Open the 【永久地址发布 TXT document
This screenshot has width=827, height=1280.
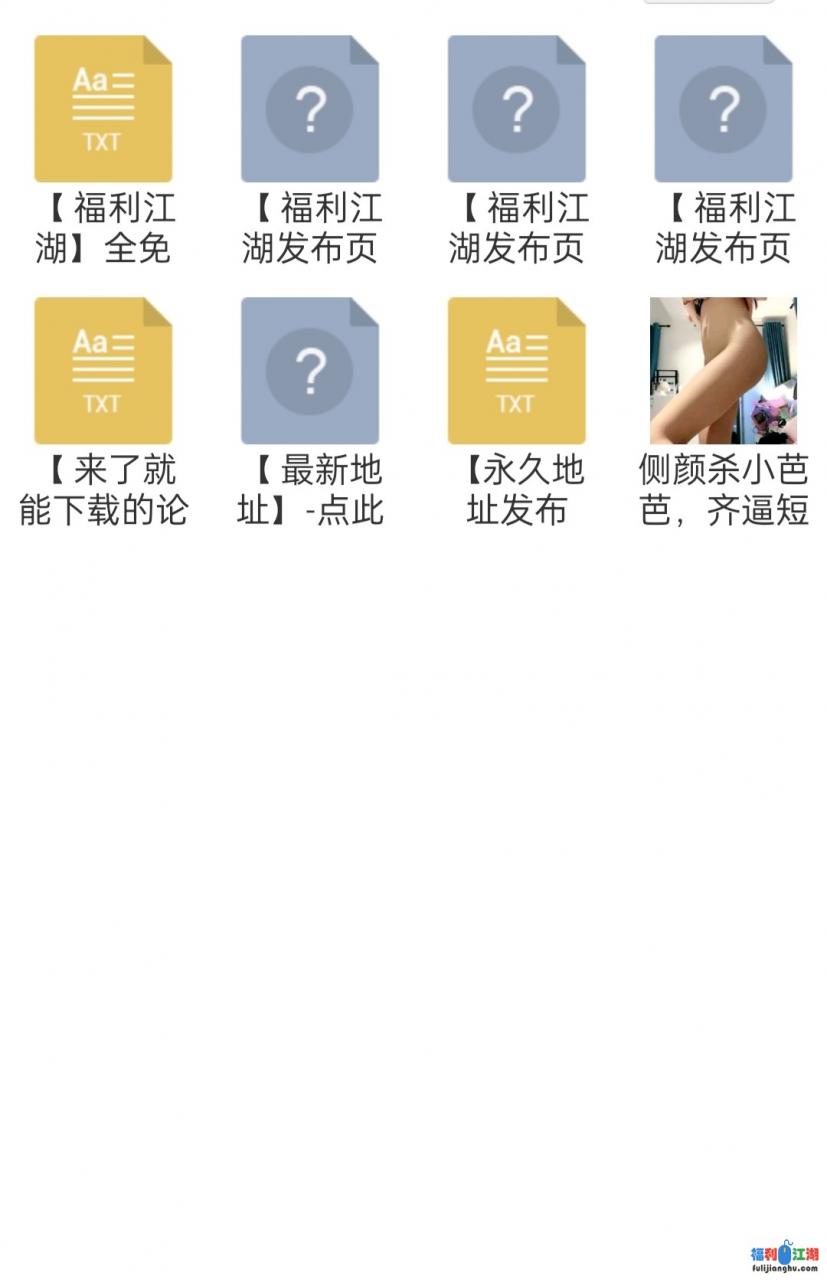click(516, 371)
